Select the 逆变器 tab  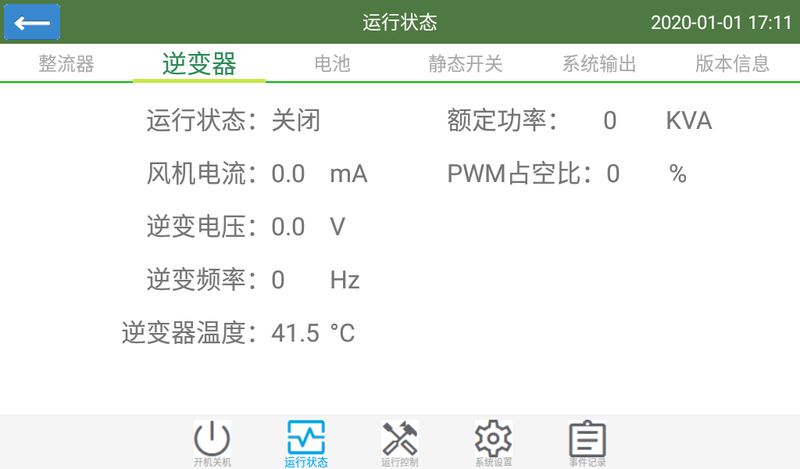[199, 65]
